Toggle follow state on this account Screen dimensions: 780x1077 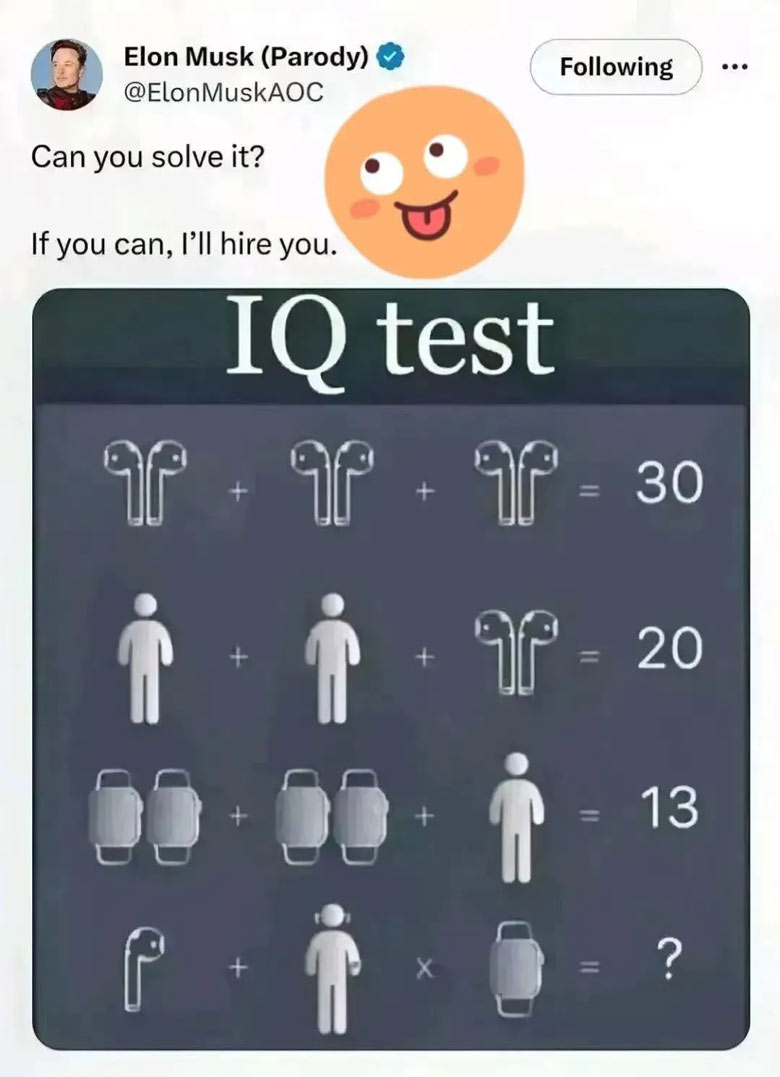coord(615,67)
